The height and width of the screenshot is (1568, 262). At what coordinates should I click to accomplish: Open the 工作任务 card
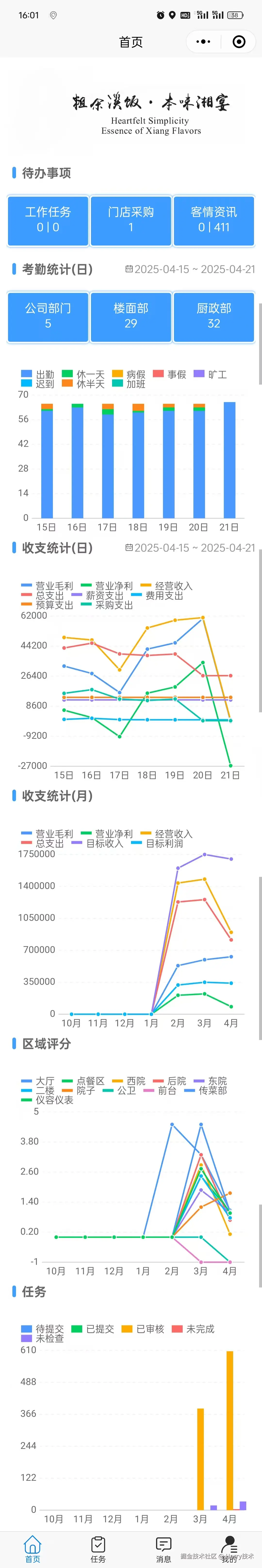(x=48, y=220)
